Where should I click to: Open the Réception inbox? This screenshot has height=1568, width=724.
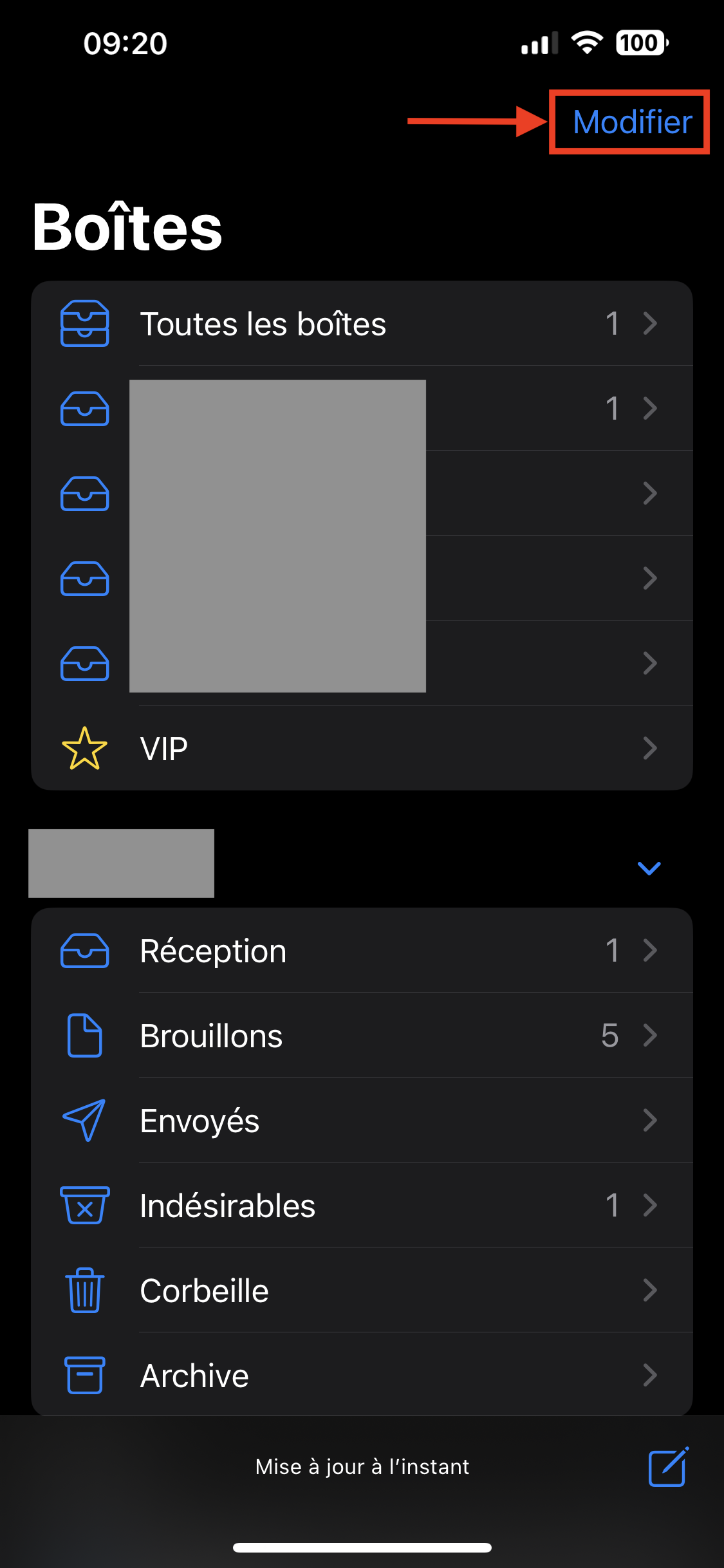click(362, 951)
